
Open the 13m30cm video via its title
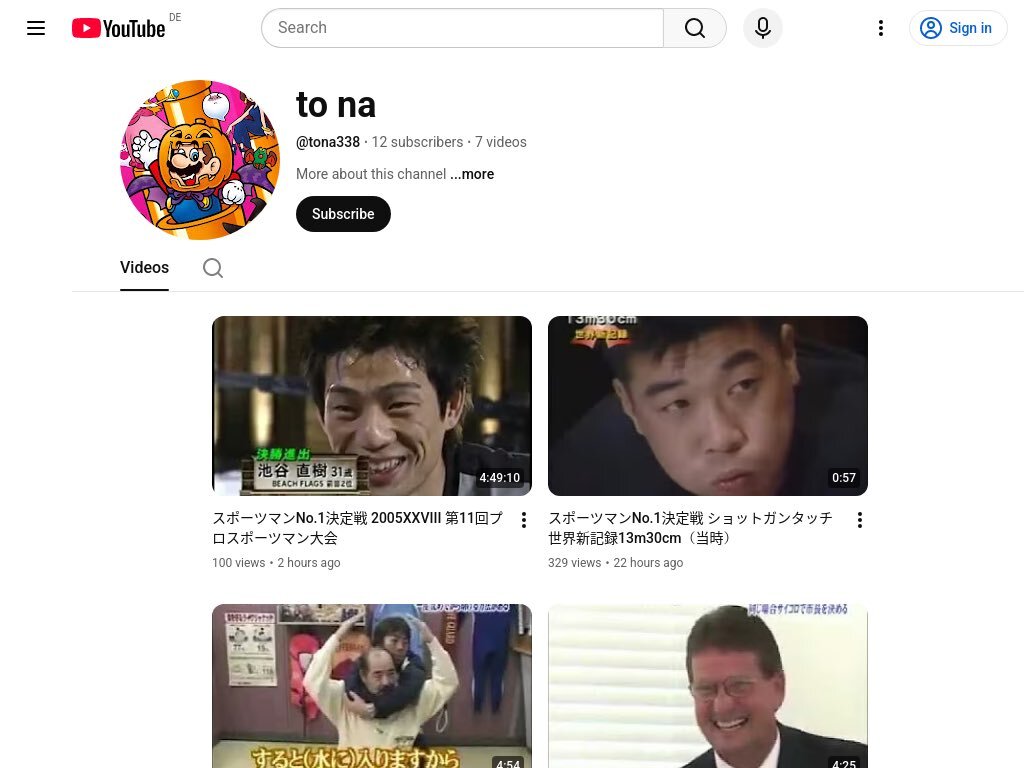pyautogui.click(x=690, y=528)
